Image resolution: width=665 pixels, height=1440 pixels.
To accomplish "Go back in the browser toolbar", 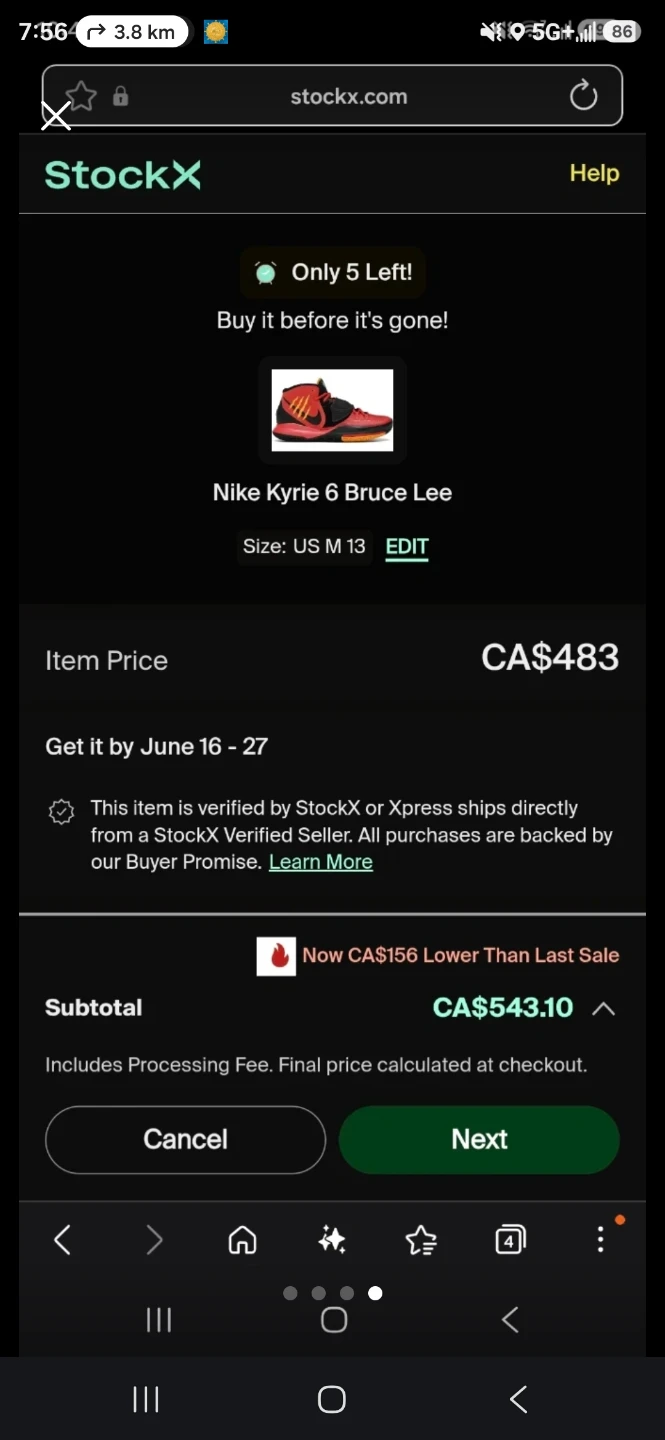I will coord(62,1240).
